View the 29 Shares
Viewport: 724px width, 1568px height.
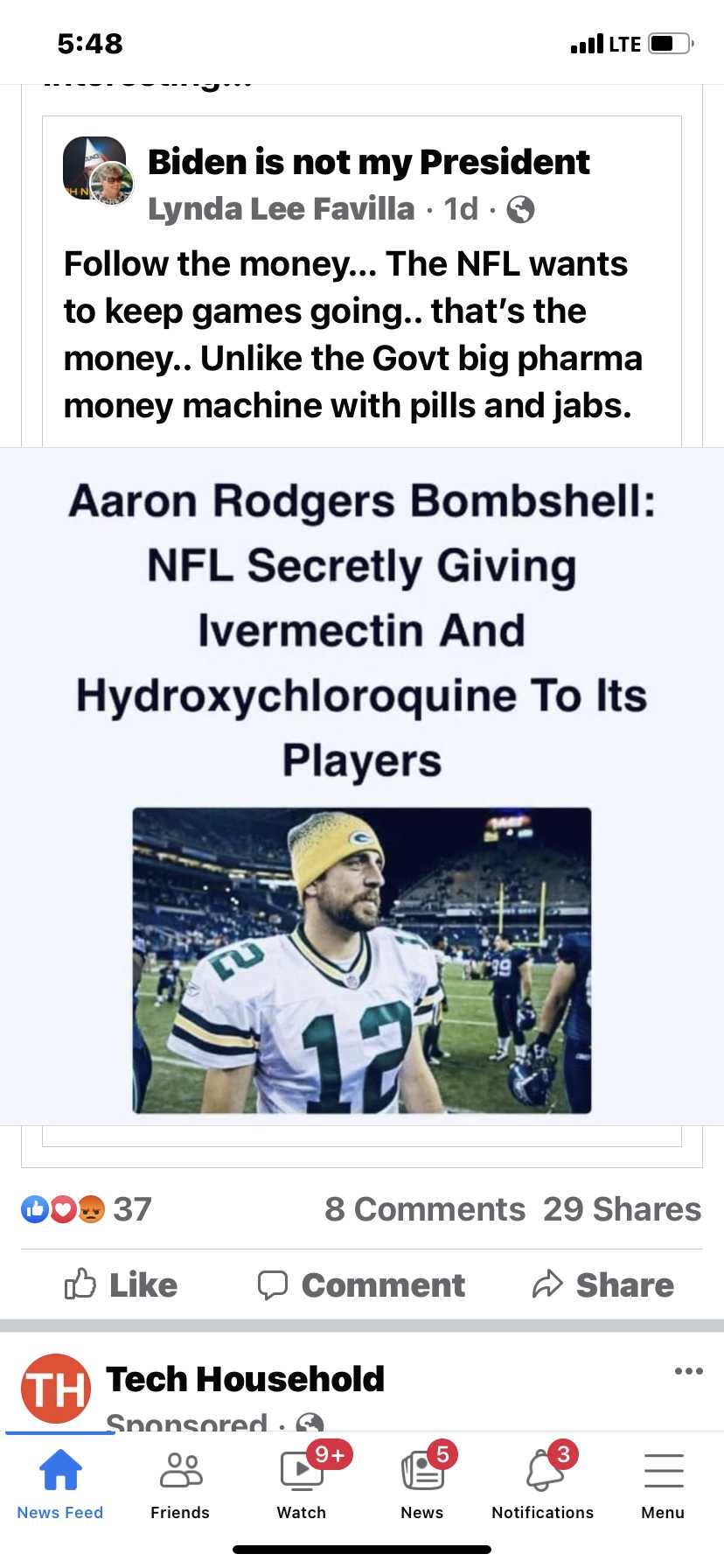[x=622, y=1209]
